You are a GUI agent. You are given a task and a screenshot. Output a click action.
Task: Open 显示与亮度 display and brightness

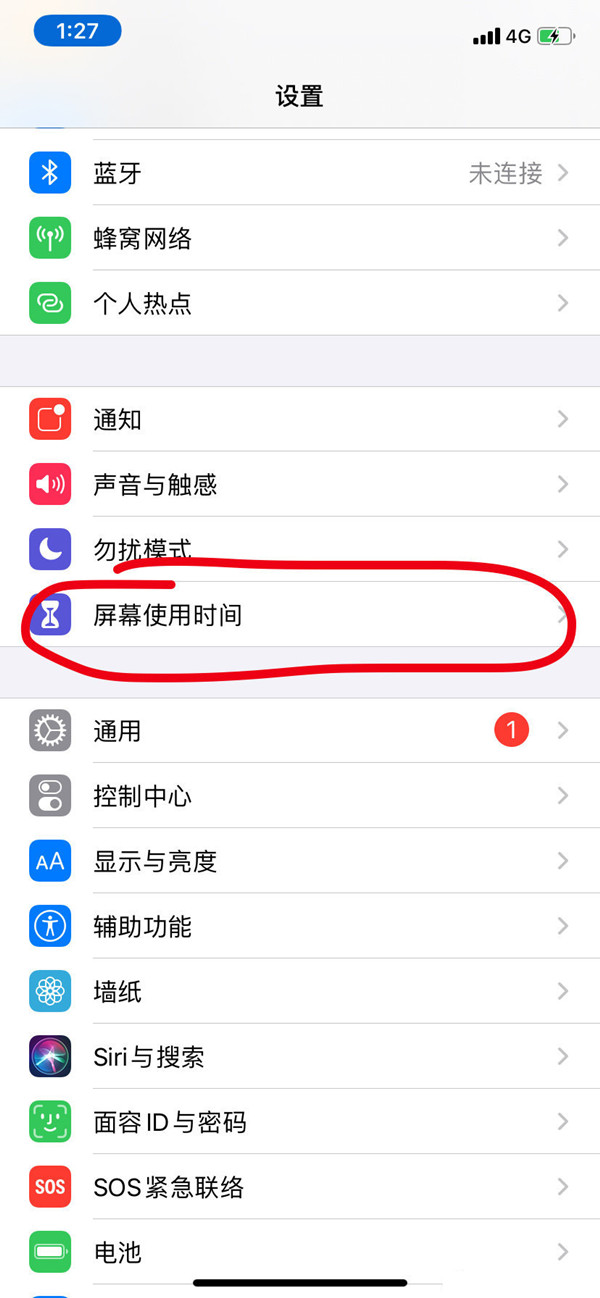click(x=300, y=861)
